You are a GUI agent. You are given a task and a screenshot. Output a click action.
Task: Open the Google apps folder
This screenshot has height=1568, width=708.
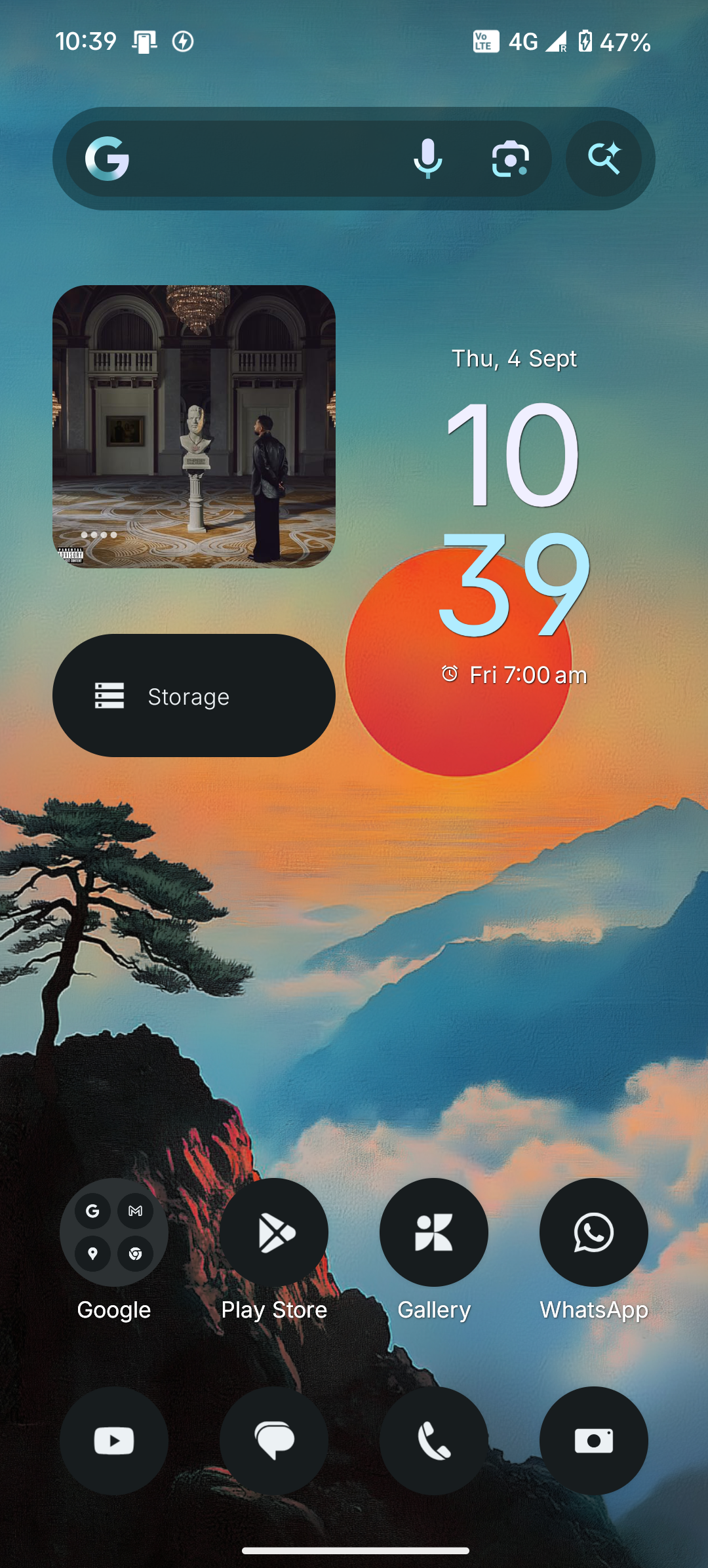(114, 1232)
